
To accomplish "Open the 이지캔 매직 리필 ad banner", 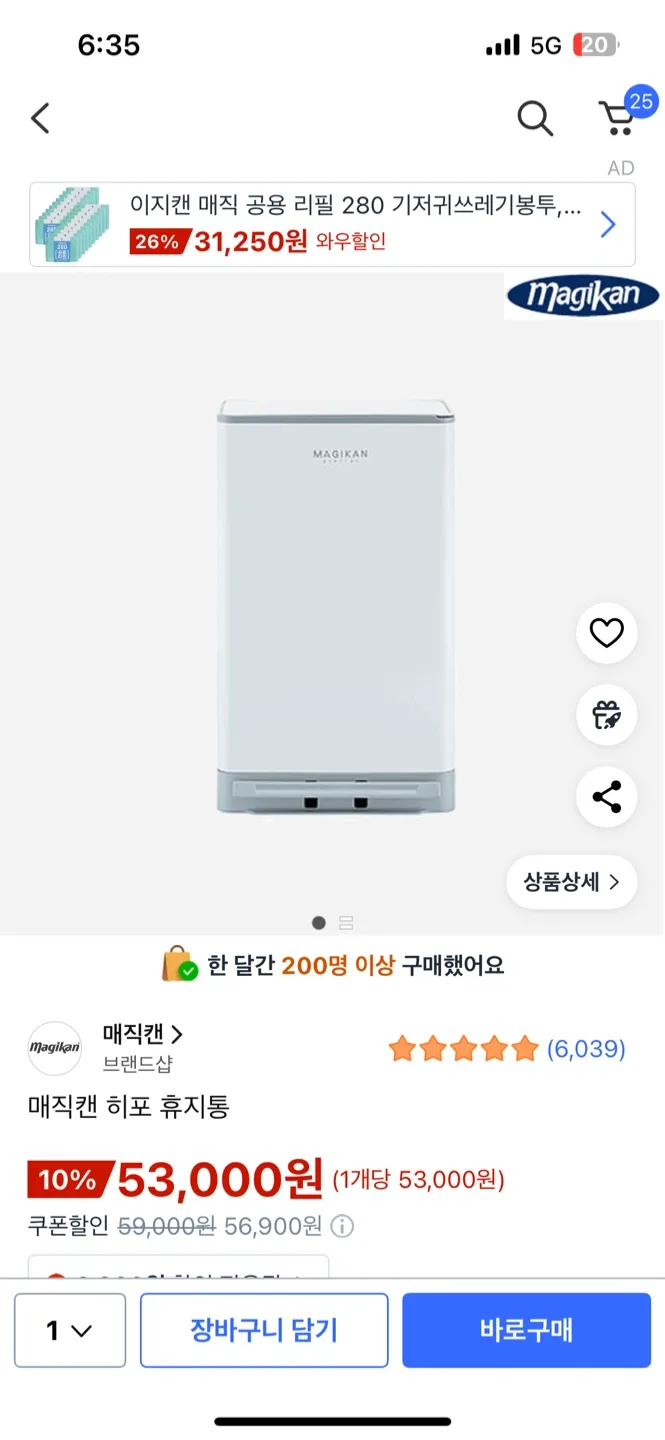I will tap(332, 225).
